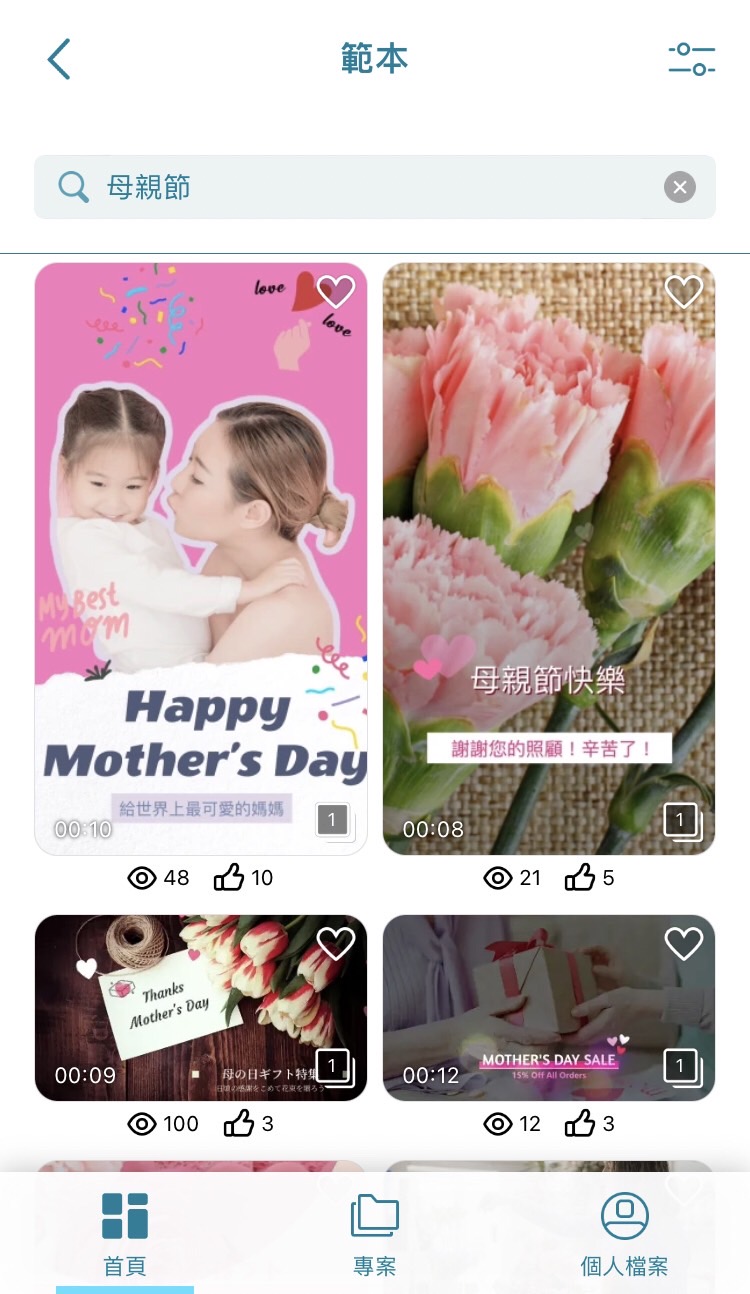Favorite the Mother's Day Sale template
750x1294 pixels.
pos(684,943)
